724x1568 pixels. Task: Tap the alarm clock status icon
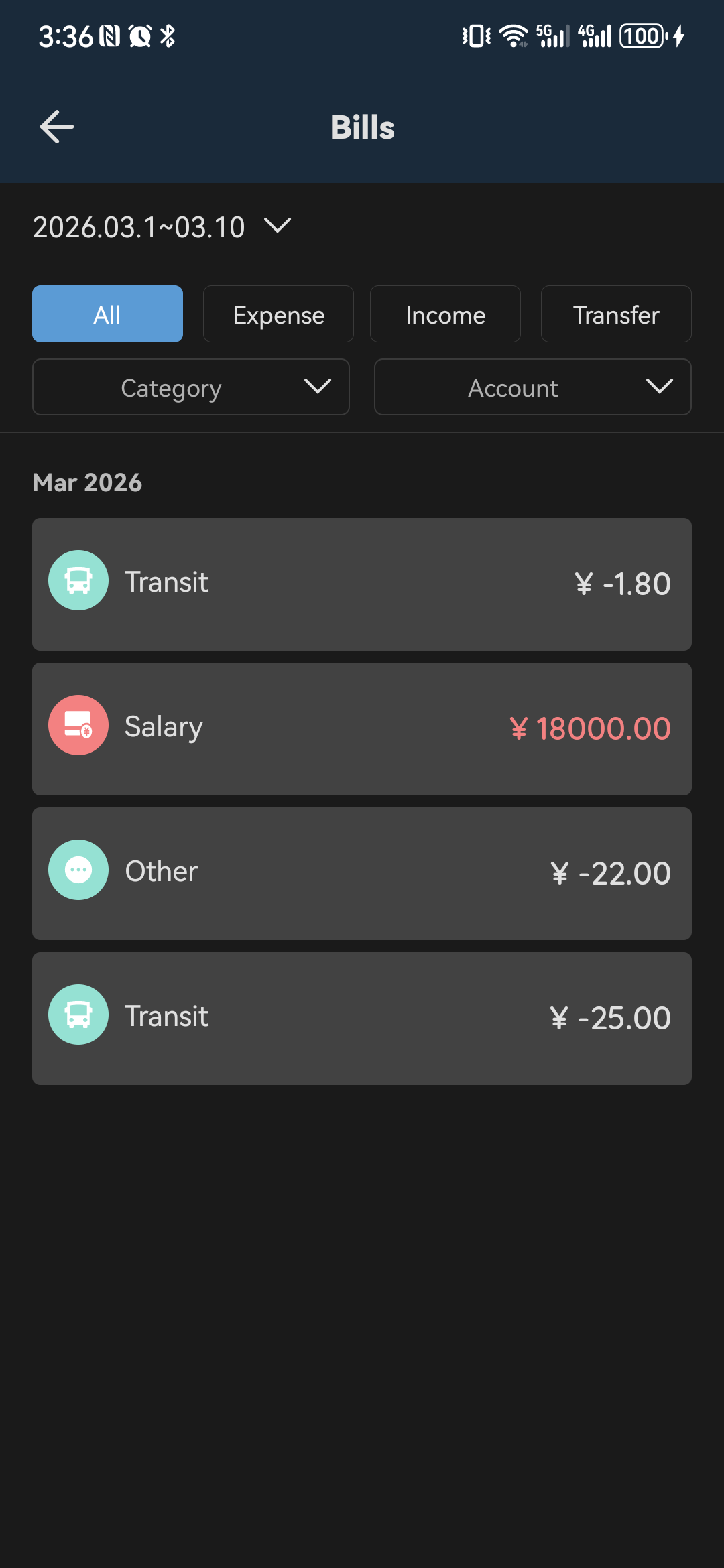pos(138,36)
